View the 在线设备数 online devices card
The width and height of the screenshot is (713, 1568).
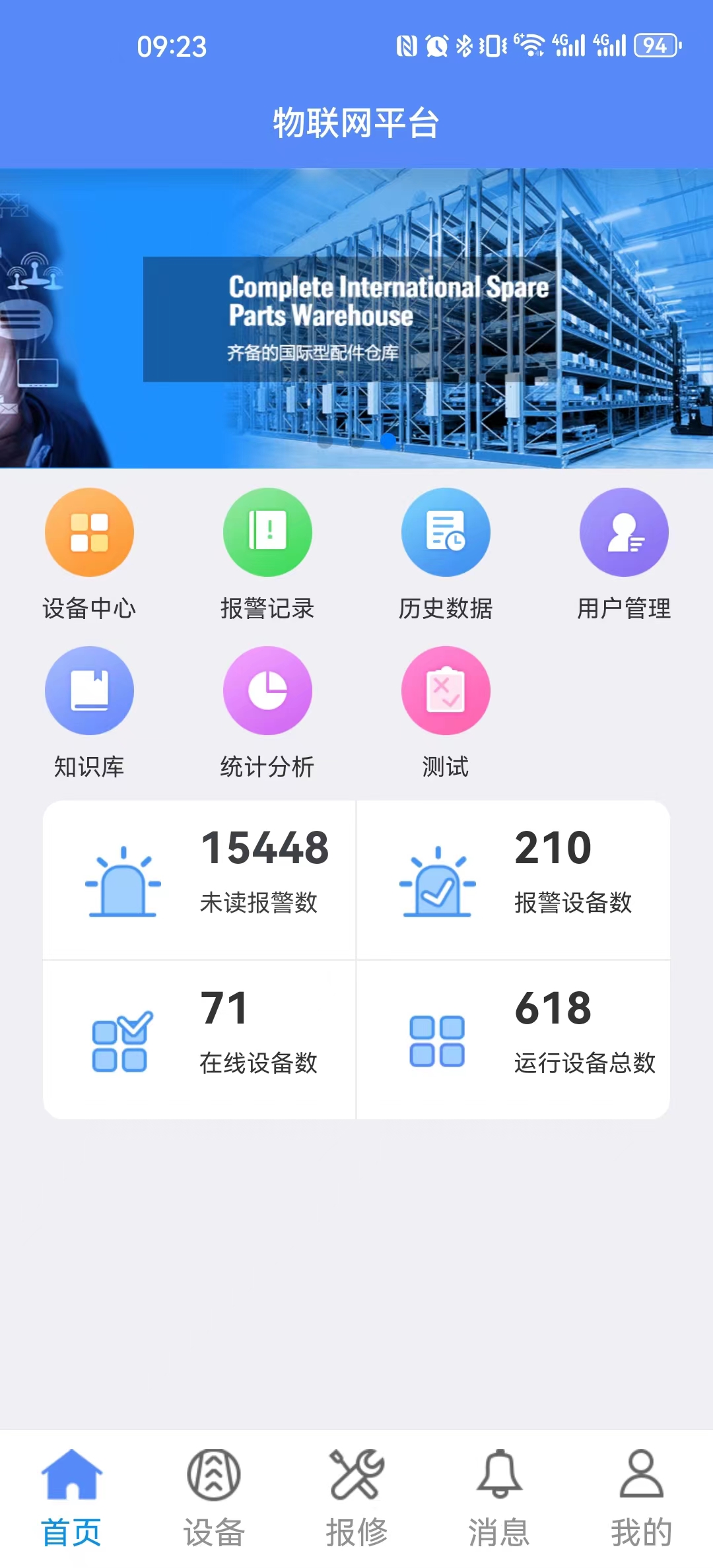(199, 1039)
